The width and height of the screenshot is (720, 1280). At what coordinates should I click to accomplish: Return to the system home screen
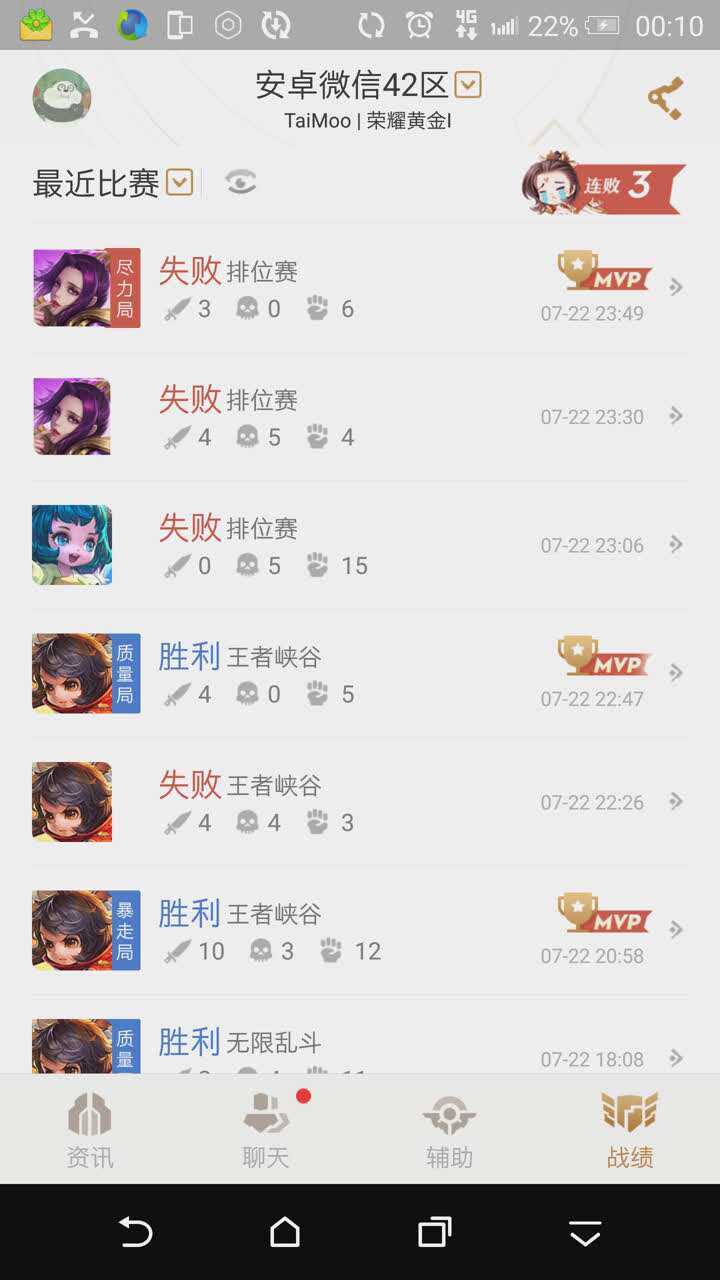pyautogui.click(x=285, y=1232)
